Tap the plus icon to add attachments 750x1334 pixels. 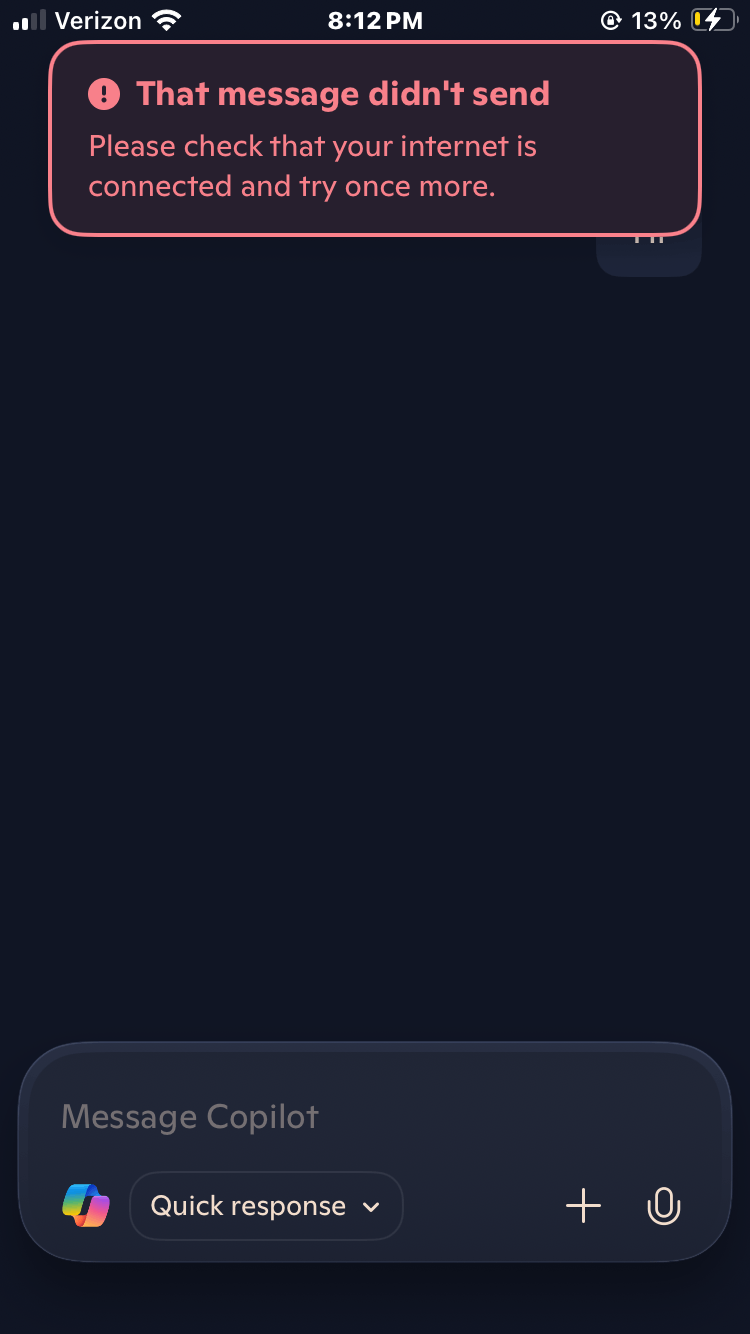click(583, 1206)
